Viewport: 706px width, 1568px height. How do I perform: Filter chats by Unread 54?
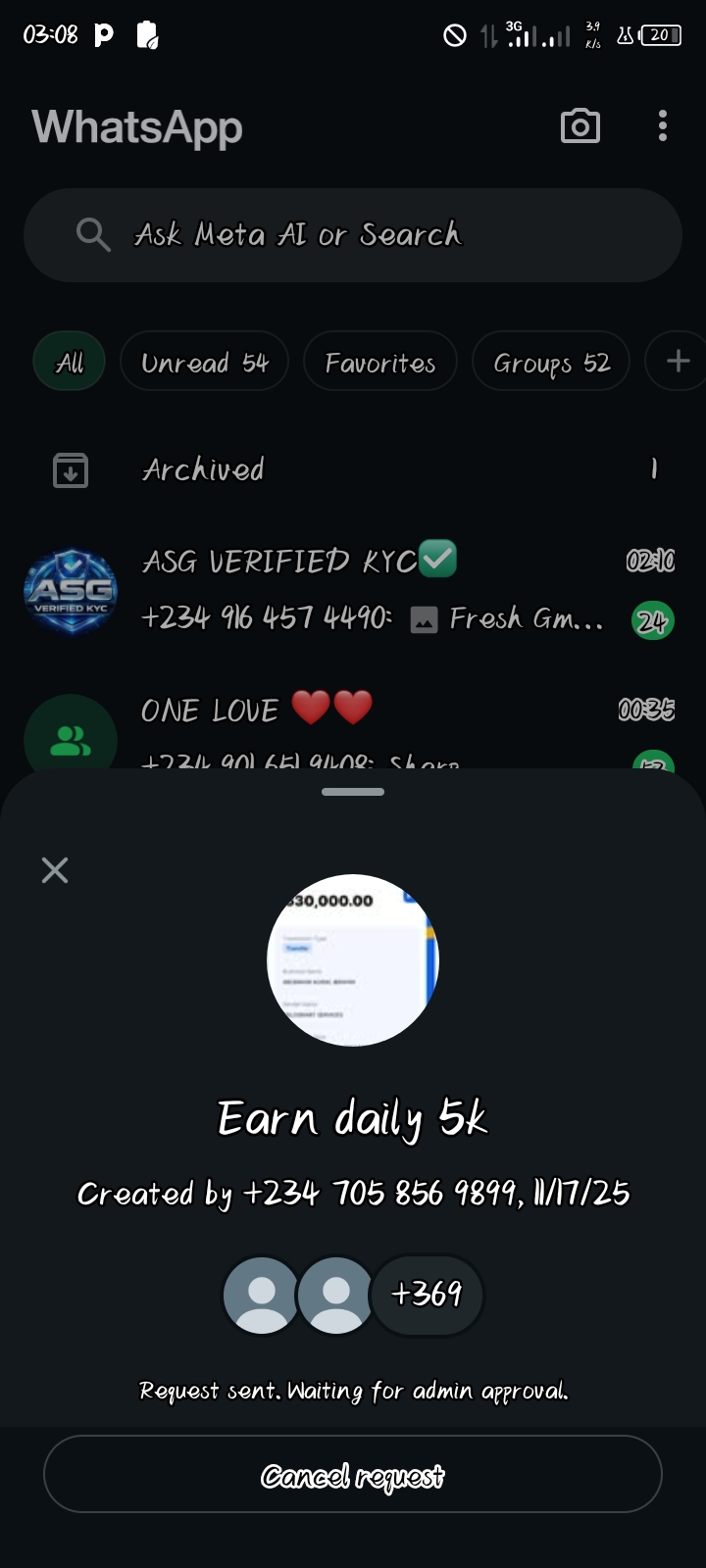point(204,363)
